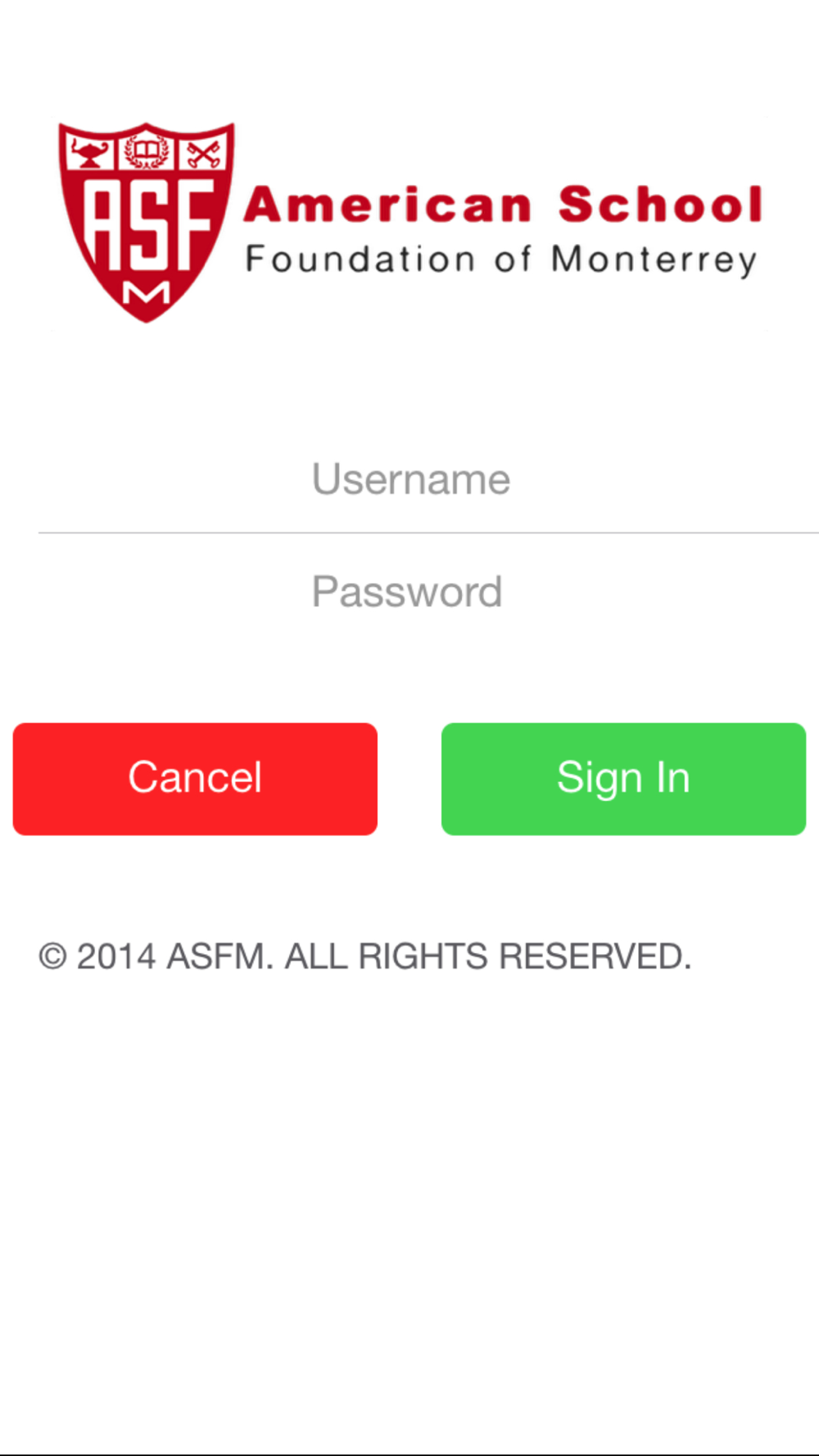Hit the green Sign In button
The image size is (819, 1456).
[x=623, y=779]
